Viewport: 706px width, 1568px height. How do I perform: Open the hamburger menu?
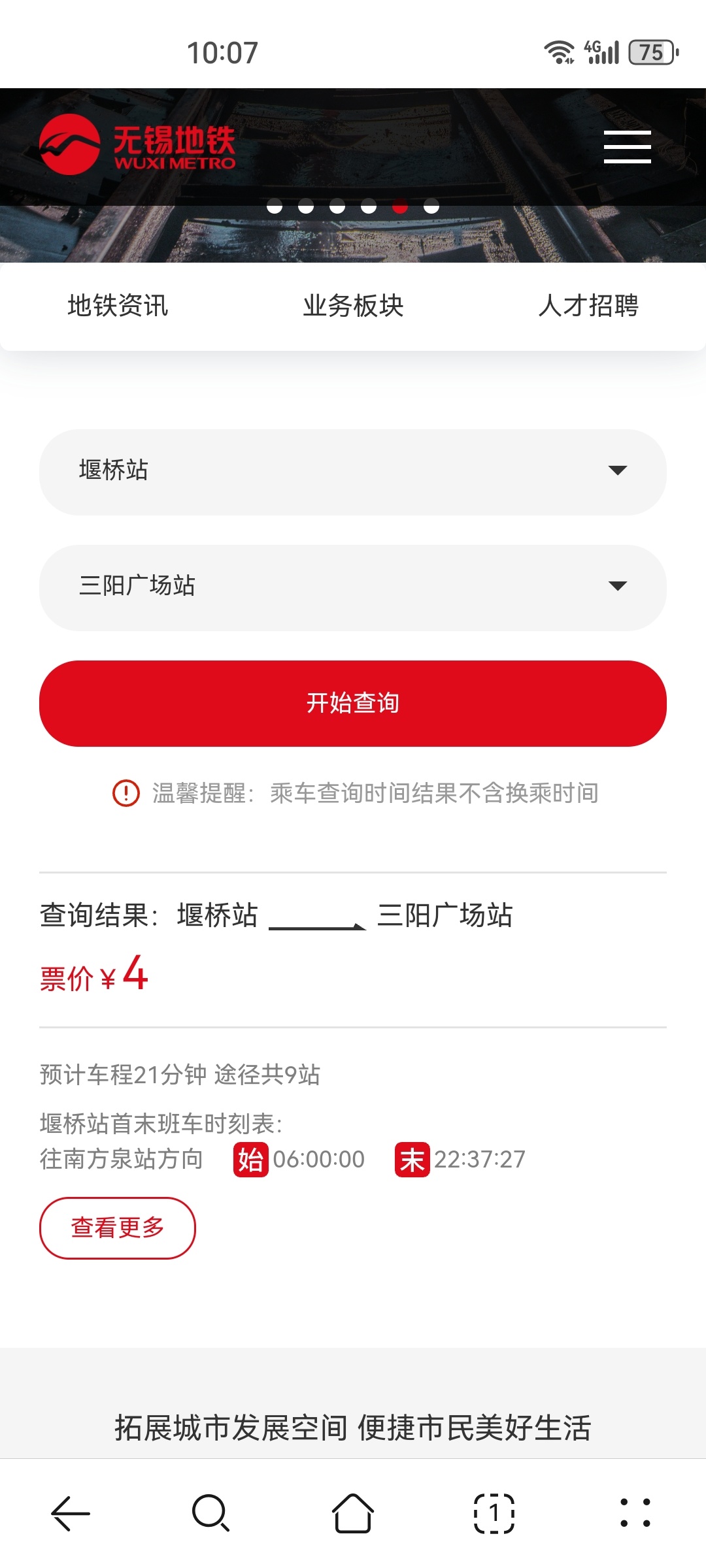(627, 146)
